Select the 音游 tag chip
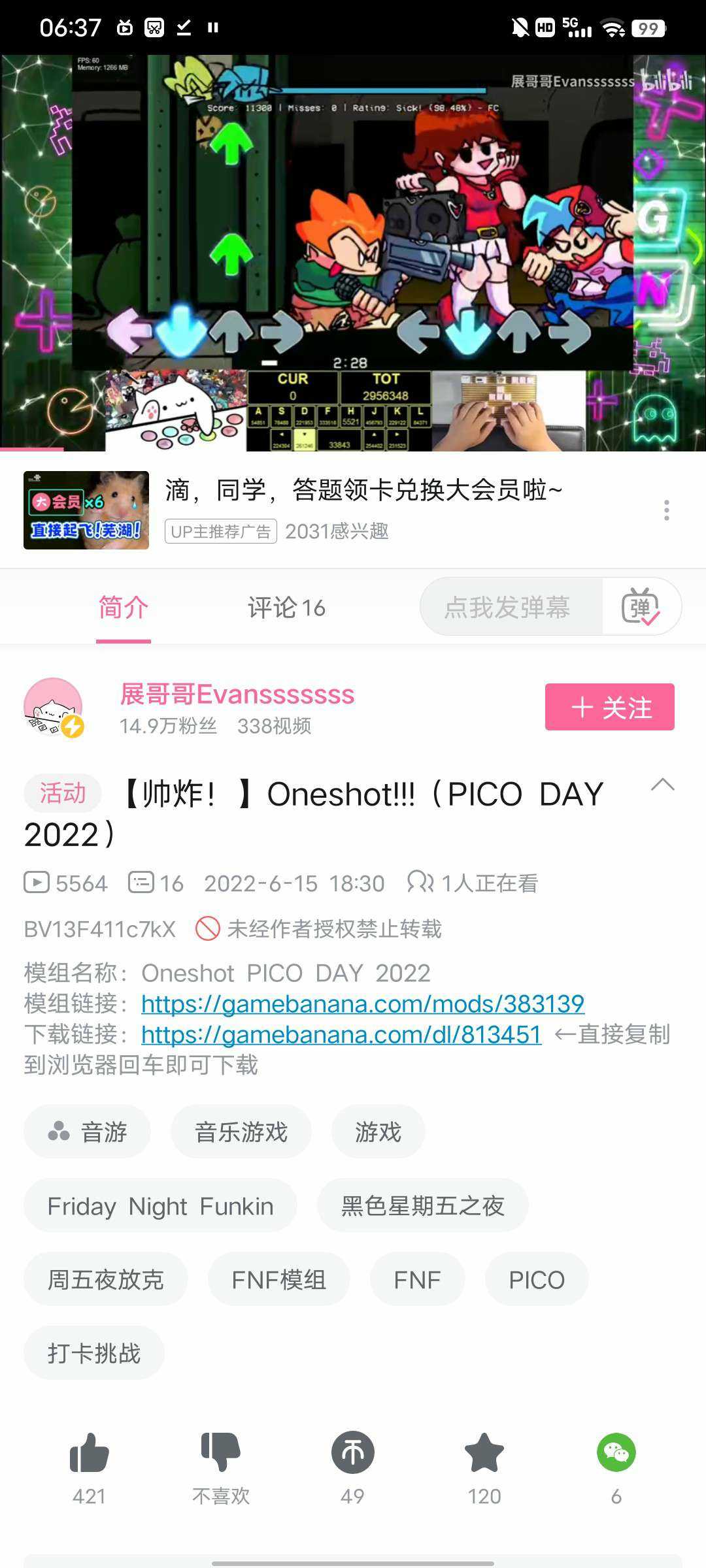The width and height of the screenshot is (706, 1568). pos(88,1132)
